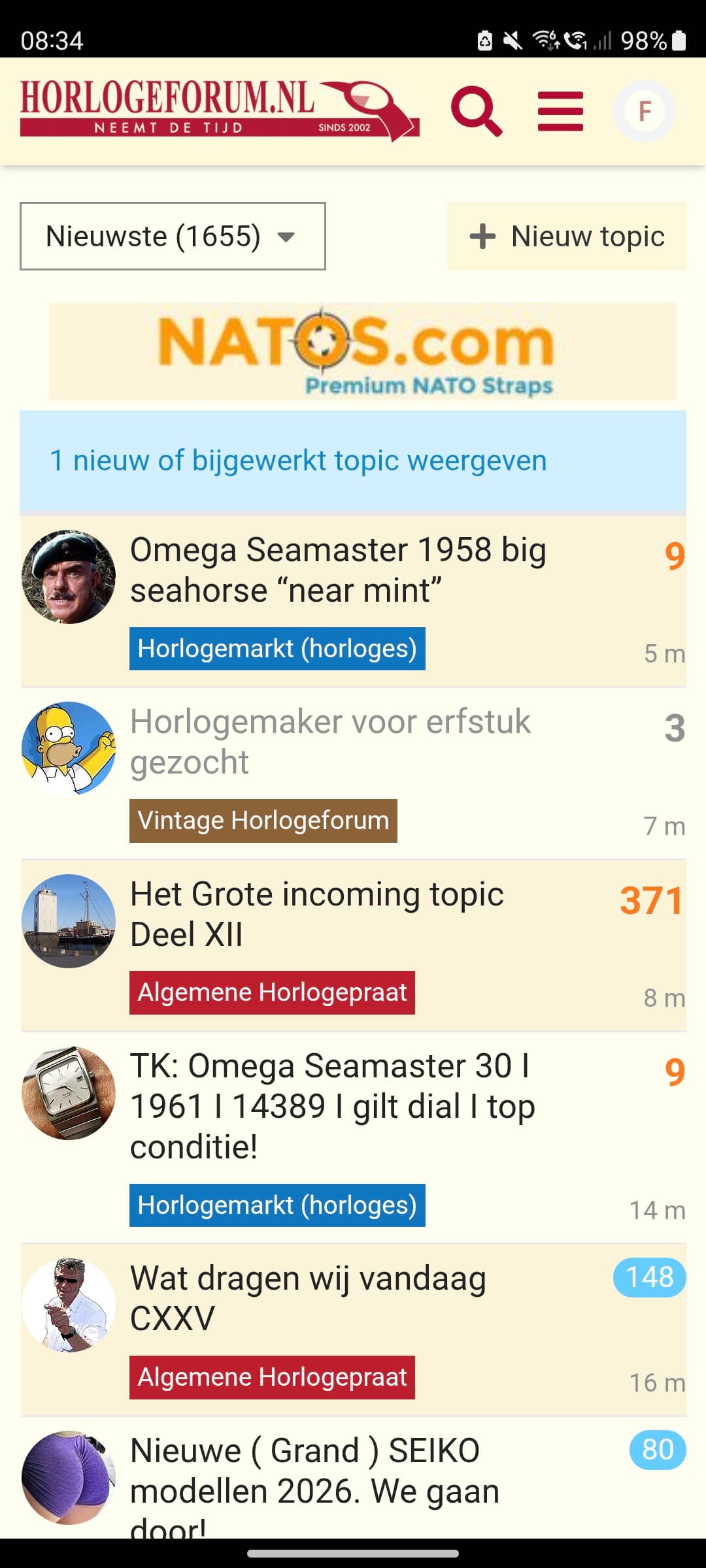Open Het Grote incoming topic Deel XII

317,913
